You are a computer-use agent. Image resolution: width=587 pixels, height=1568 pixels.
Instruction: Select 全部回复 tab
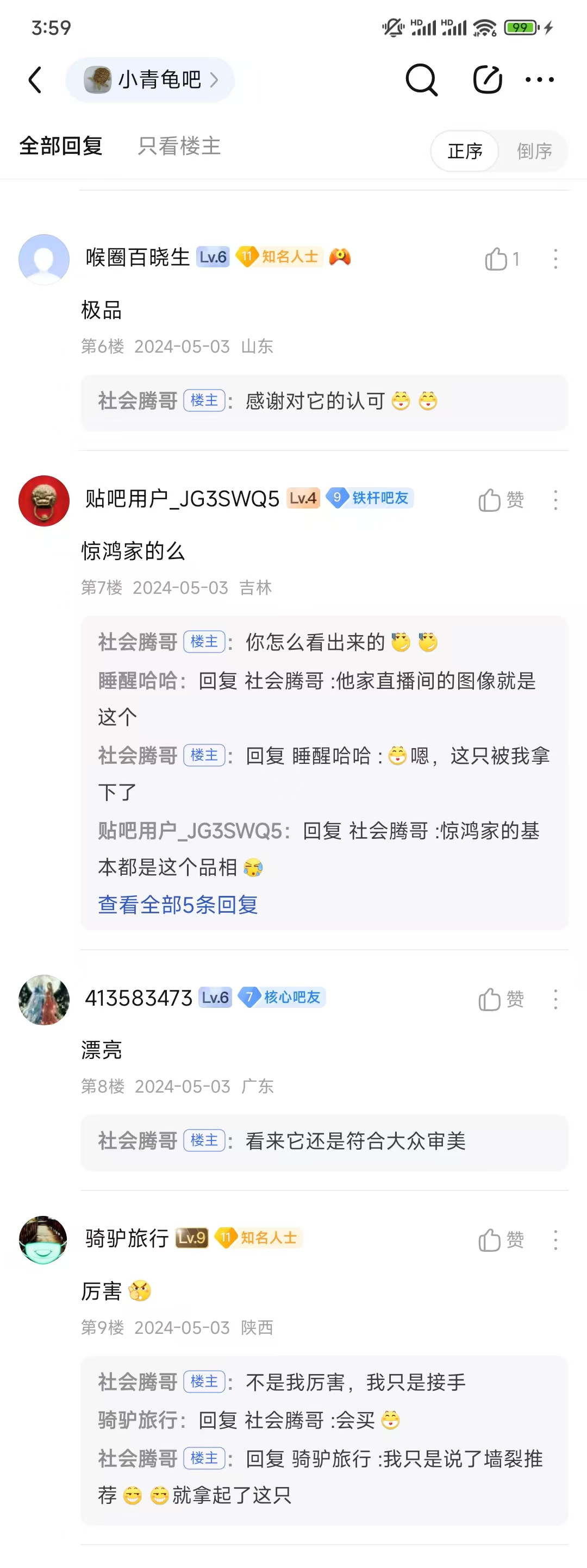pos(61,146)
